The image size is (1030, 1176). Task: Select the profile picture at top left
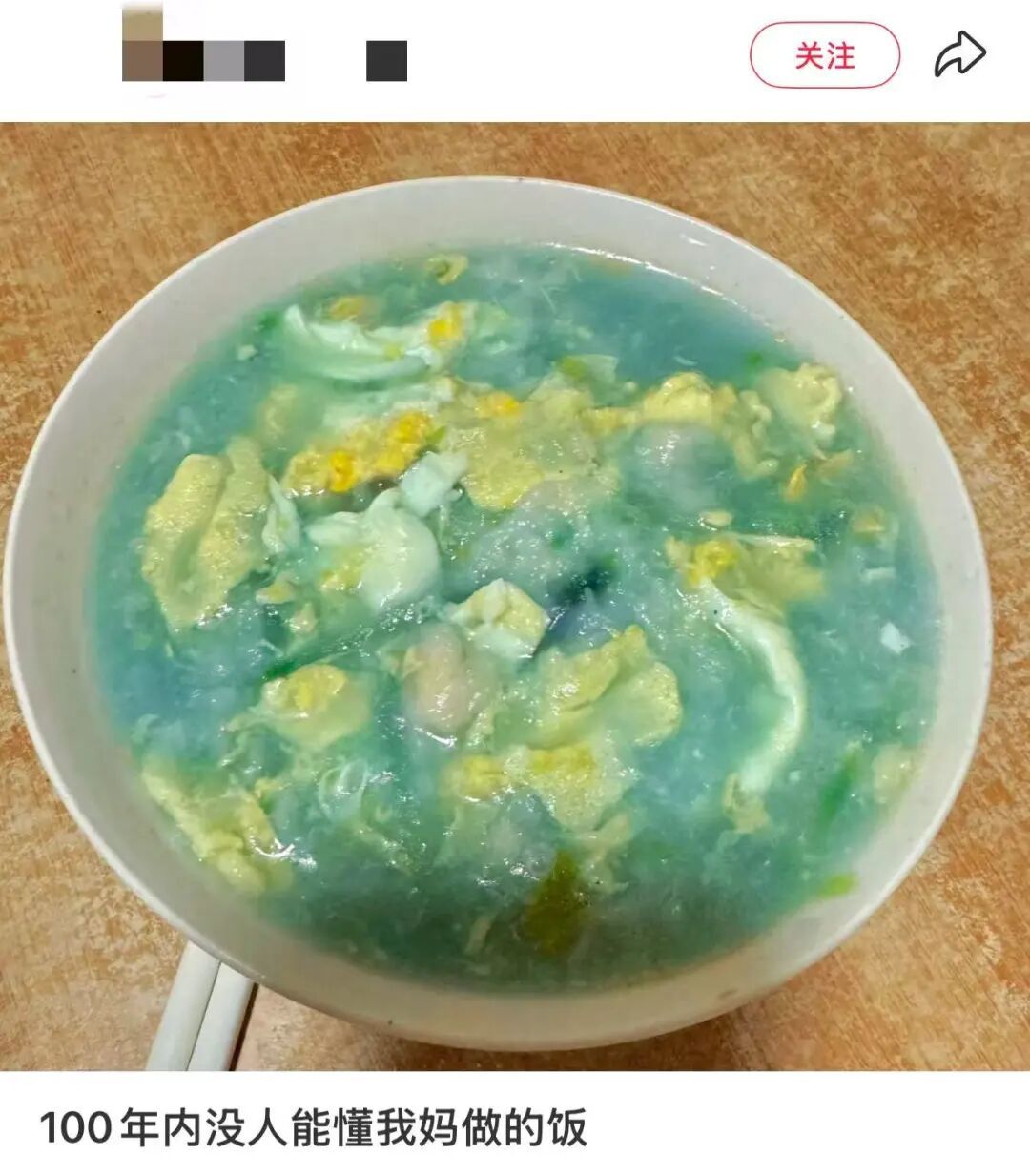click(x=138, y=48)
